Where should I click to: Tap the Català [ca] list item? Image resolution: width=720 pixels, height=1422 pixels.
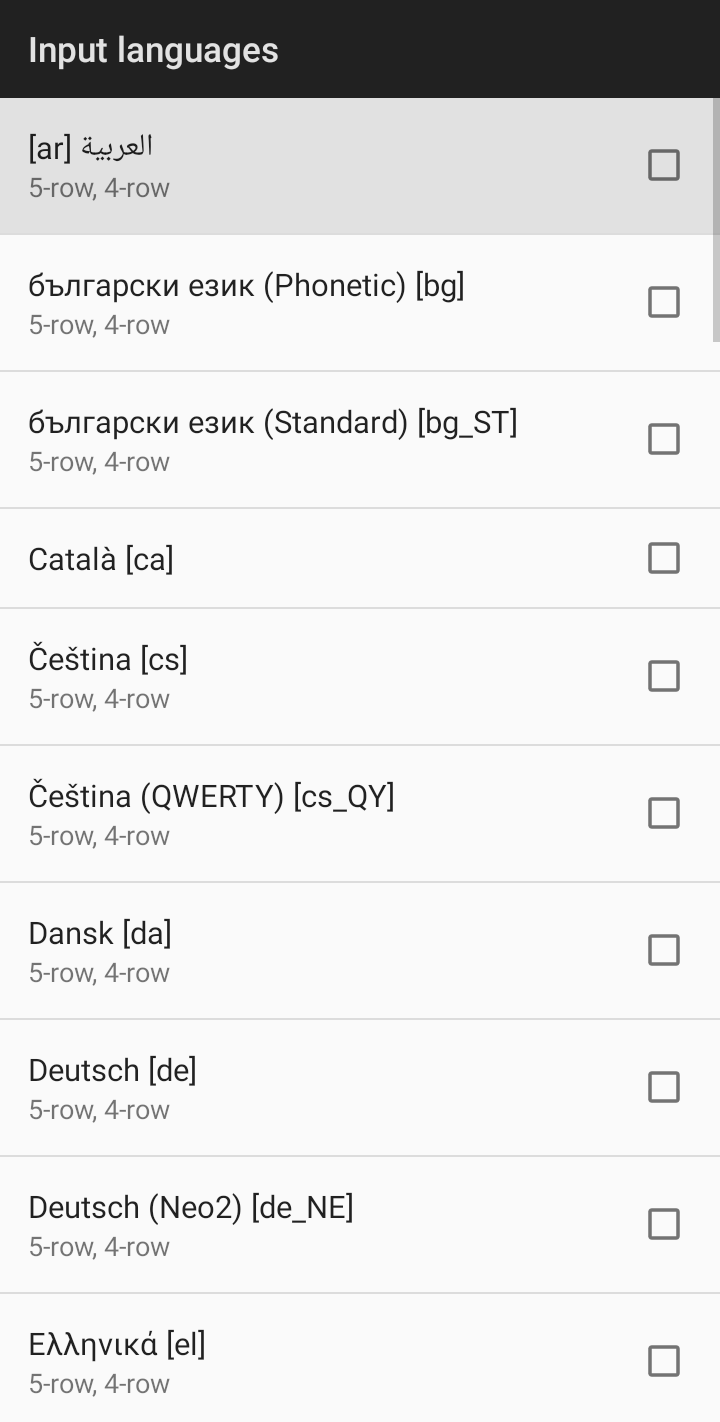pos(300,558)
